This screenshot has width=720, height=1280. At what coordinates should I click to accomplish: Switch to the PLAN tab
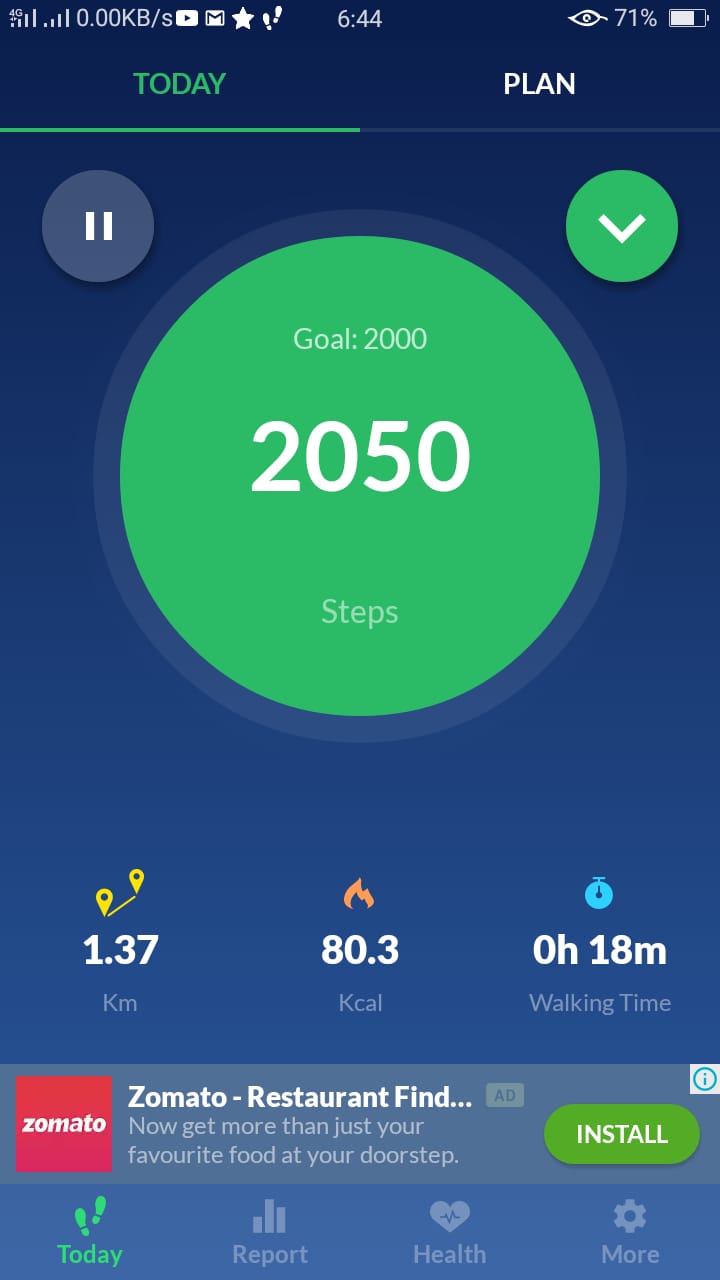[540, 84]
